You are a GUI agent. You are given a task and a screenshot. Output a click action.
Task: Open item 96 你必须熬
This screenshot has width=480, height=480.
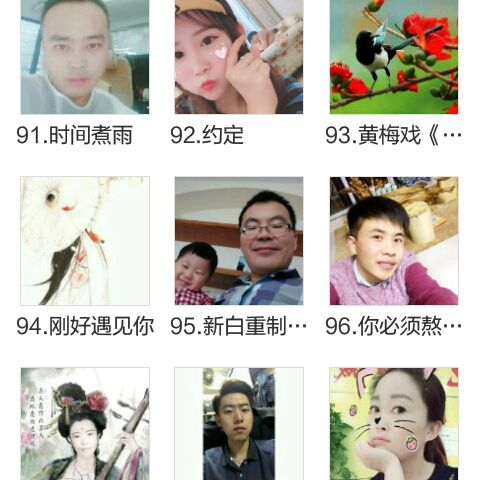click(394, 241)
